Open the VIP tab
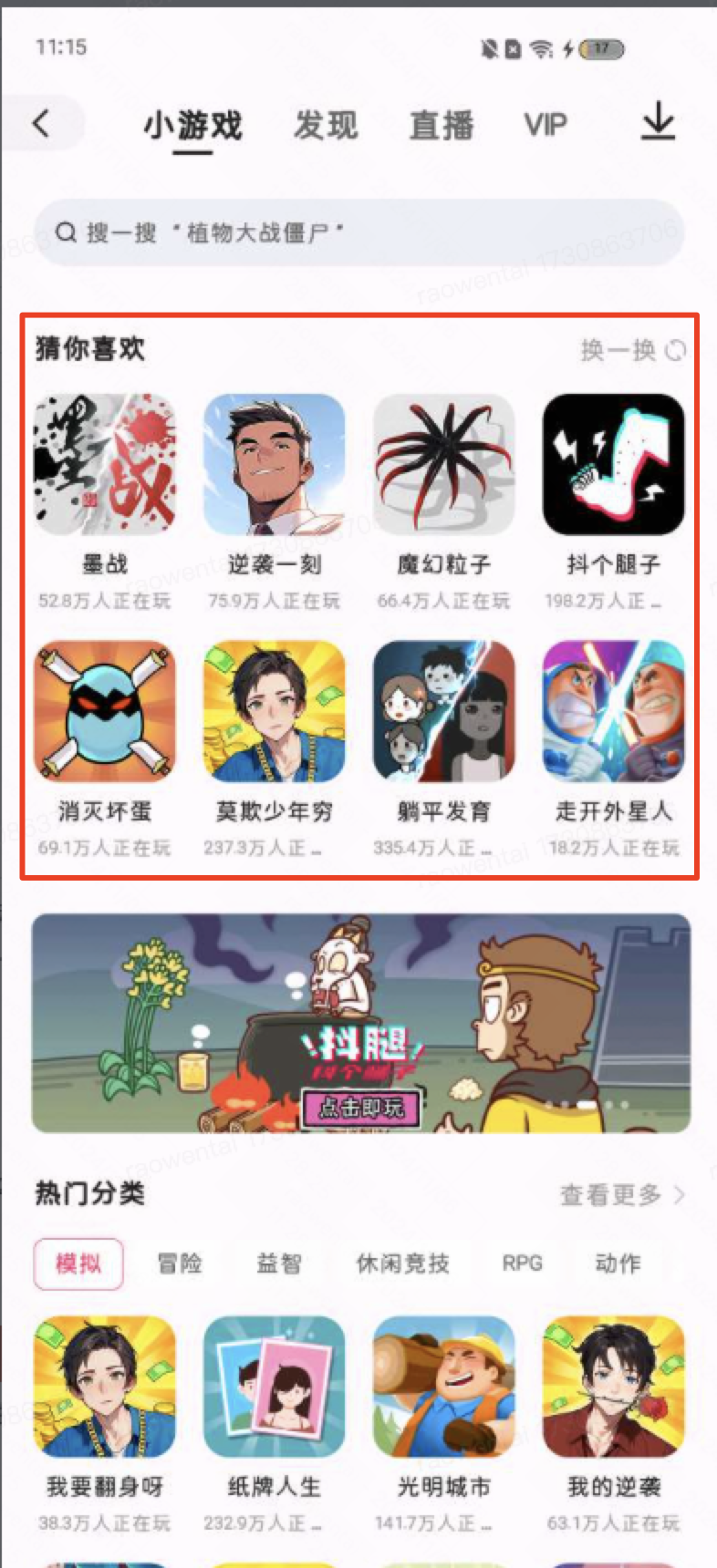The height and width of the screenshot is (1568, 717). pyautogui.click(x=546, y=125)
